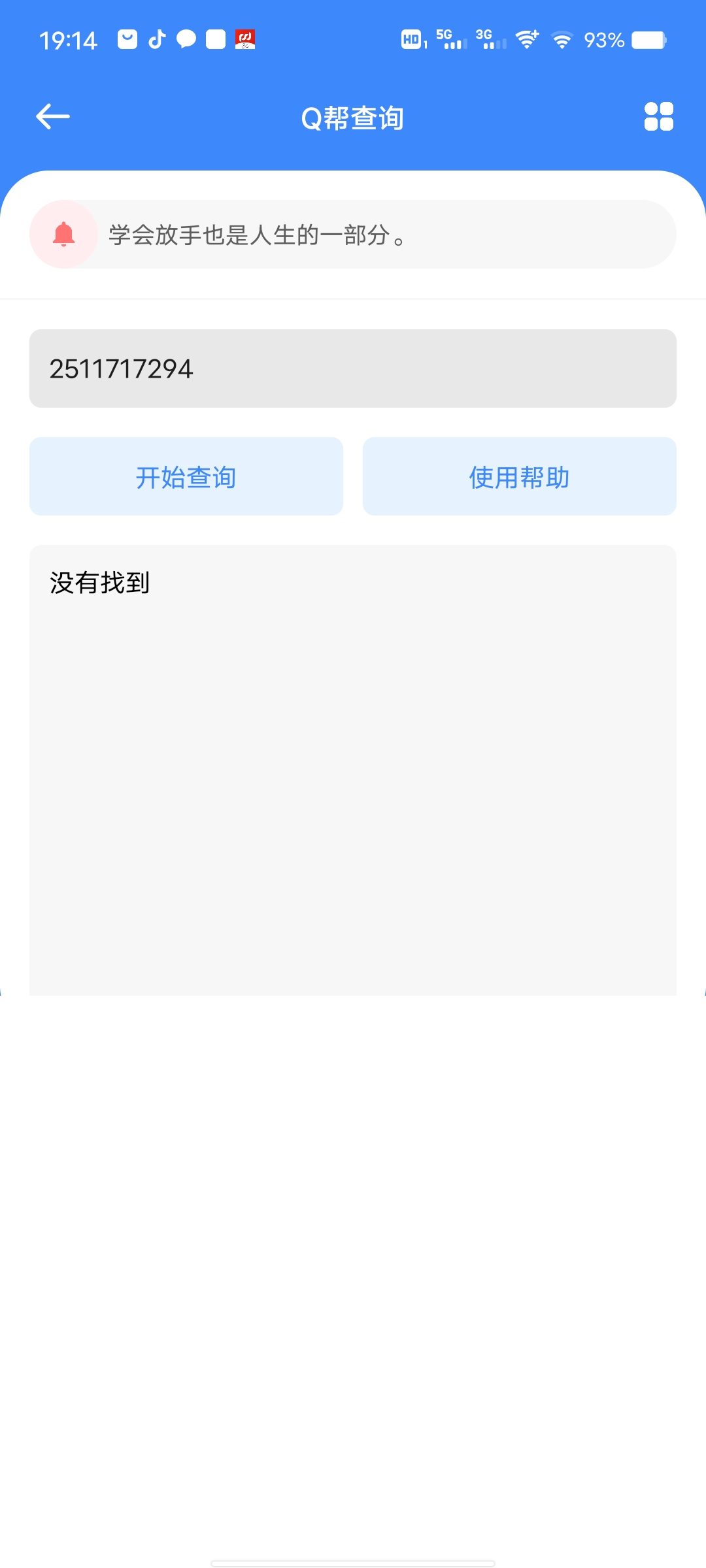Image resolution: width=706 pixels, height=1568 pixels.
Task: Go back using the arrow icon
Action: (x=53, y=117)
